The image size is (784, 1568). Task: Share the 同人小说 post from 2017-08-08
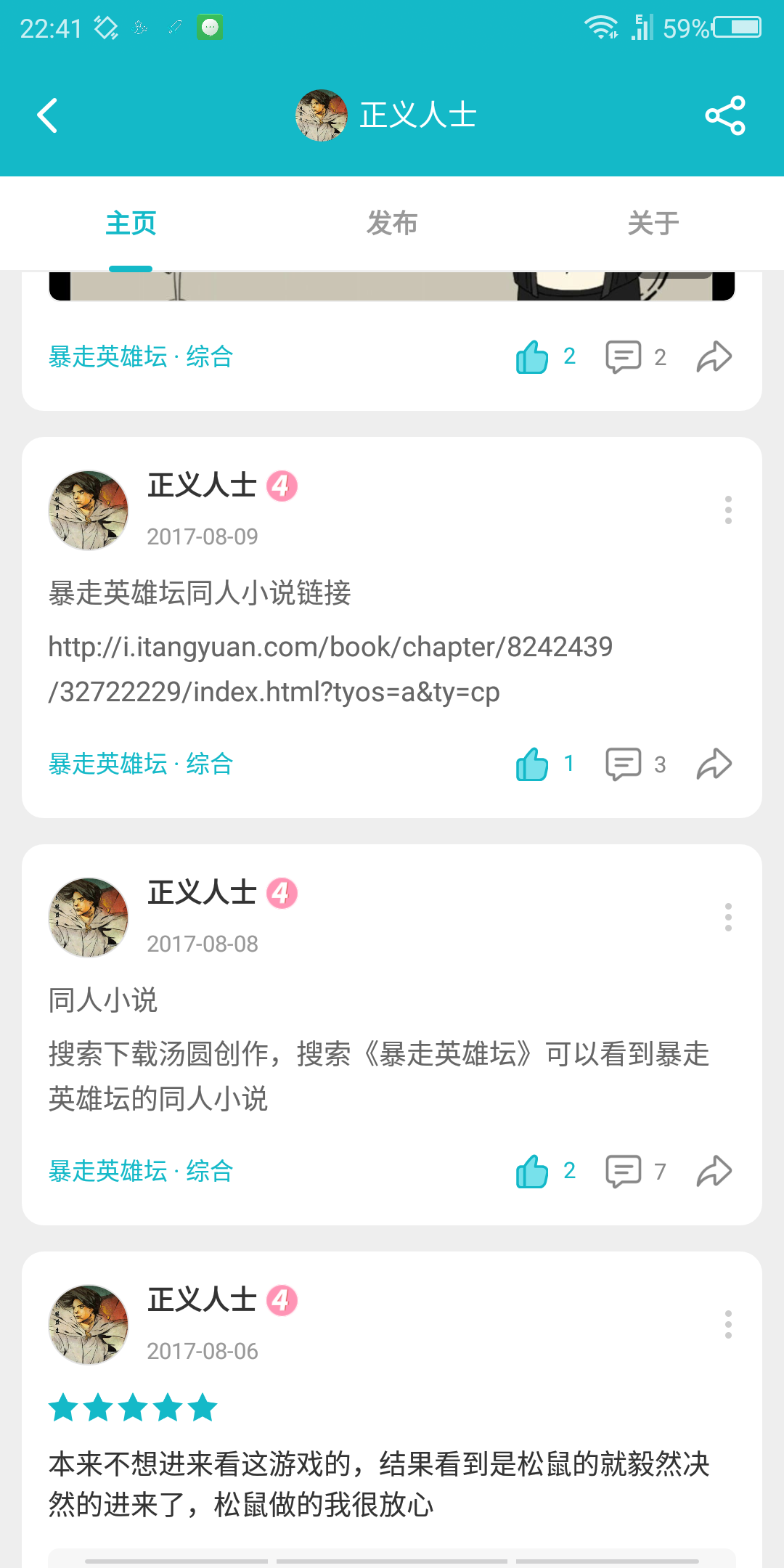[x=714, y=1172]
